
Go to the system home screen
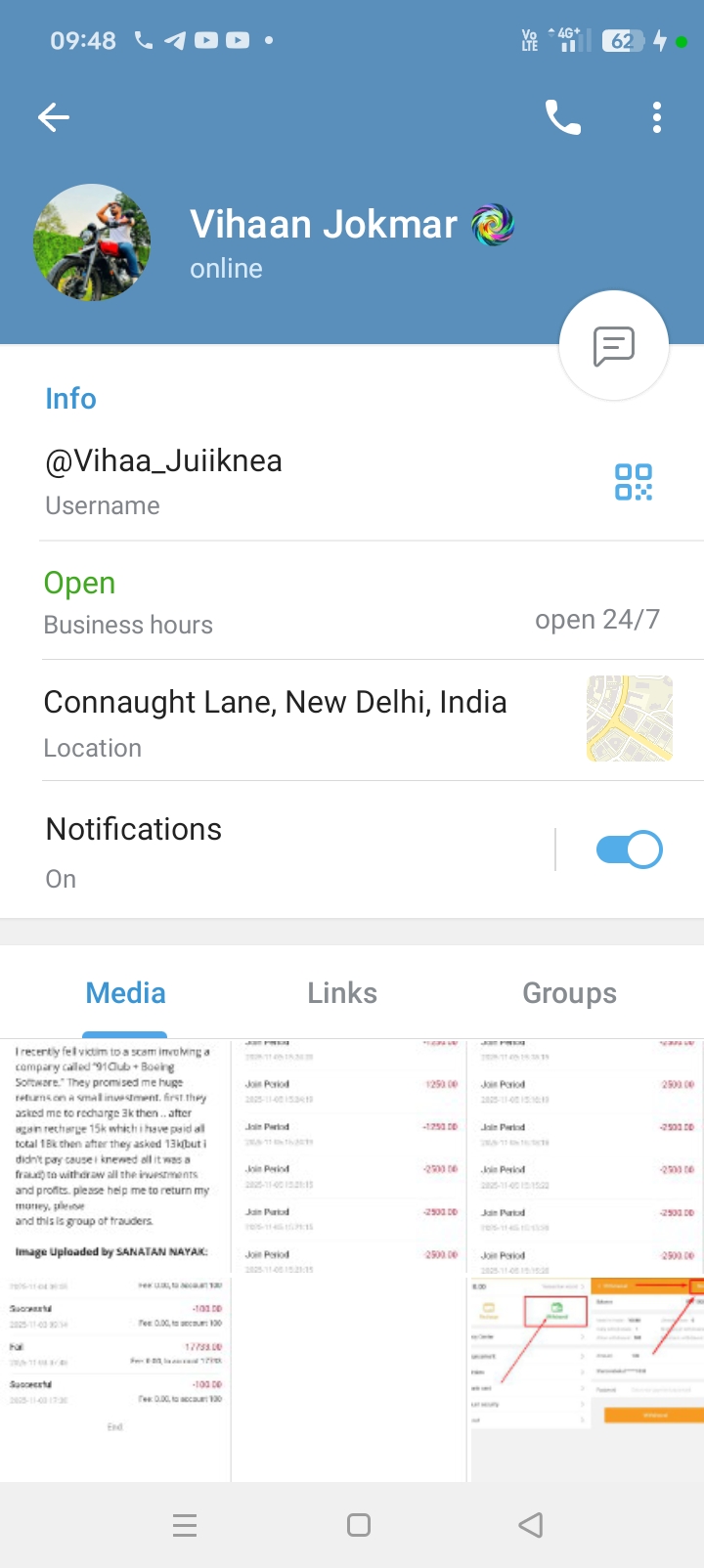(x=359, y=1525)
